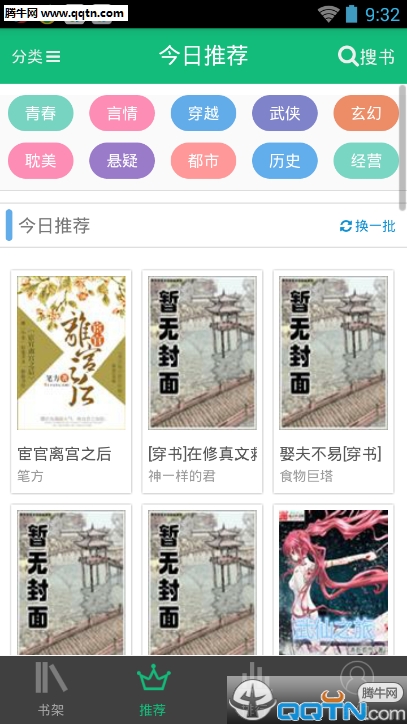Image resolution: width=407 pixels, height=724 pixels.
Task: Select the 悬疑 genre chip
Action: pos(122,161)
